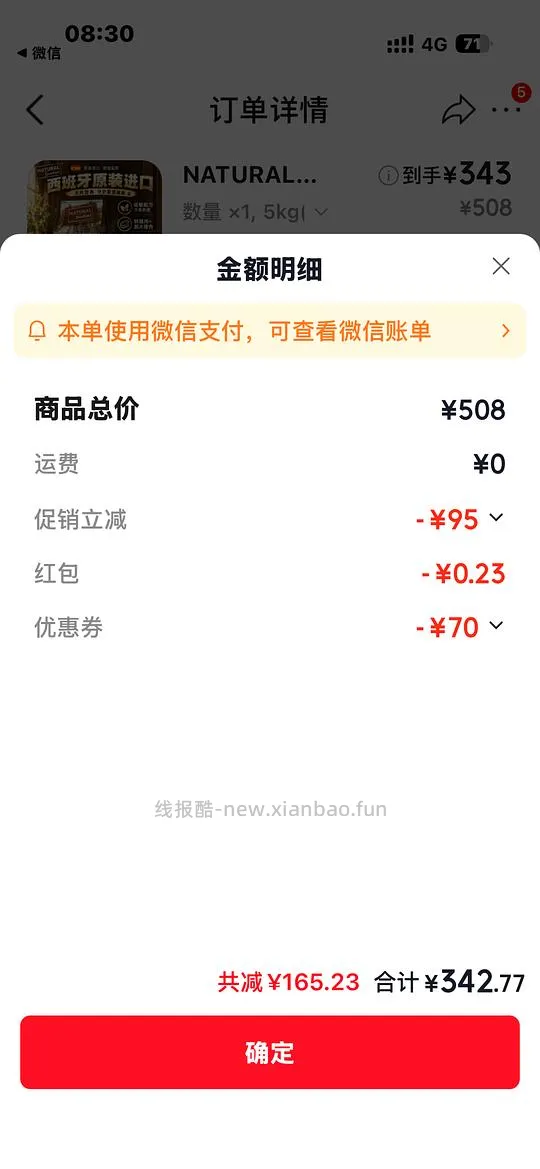Return to 微信 via status bar link
Screen dimensions: 540x1169
[39, 53]
